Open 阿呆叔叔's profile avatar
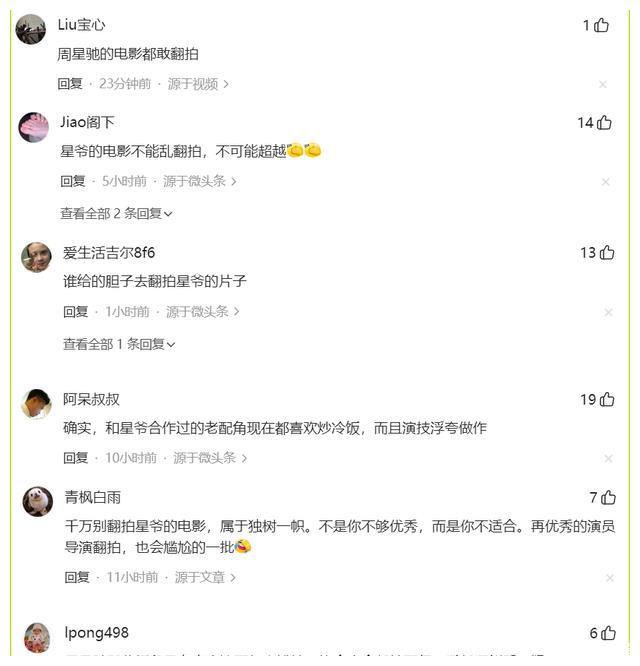Image resolution: width=640 pixels, height=666 pixels. coord(36,404)
